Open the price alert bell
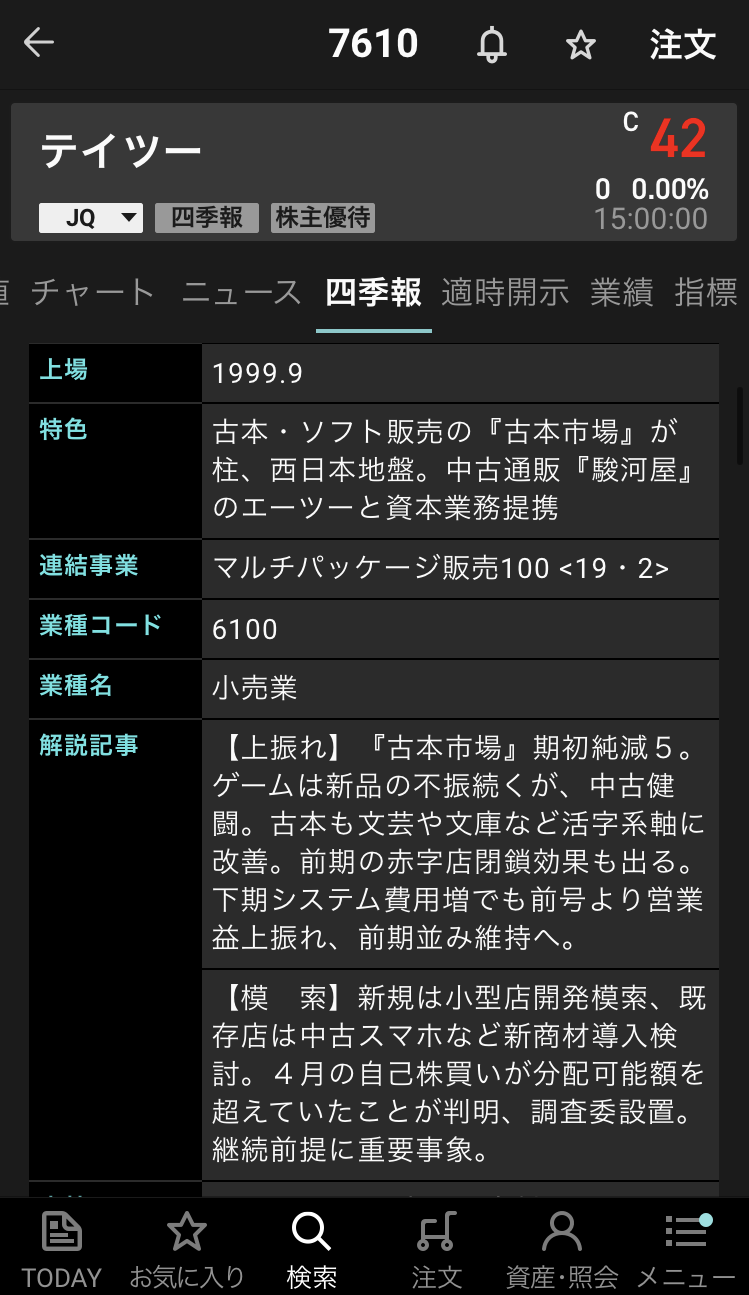 (491, 45)
